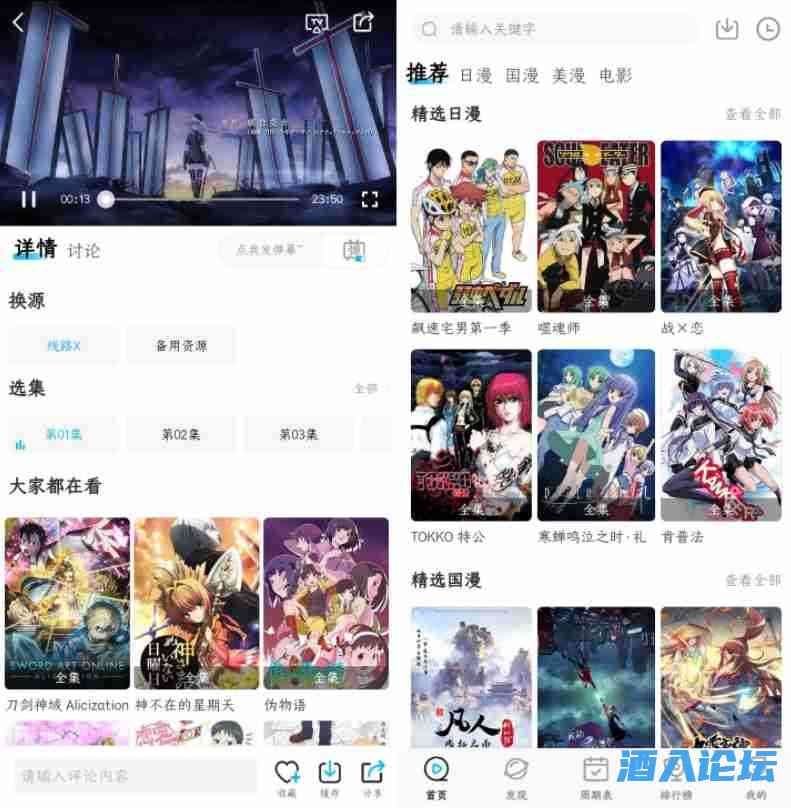Tap the favorite heart icon below the comments
This screenshot has height=808, width=791.
(287, 770)
